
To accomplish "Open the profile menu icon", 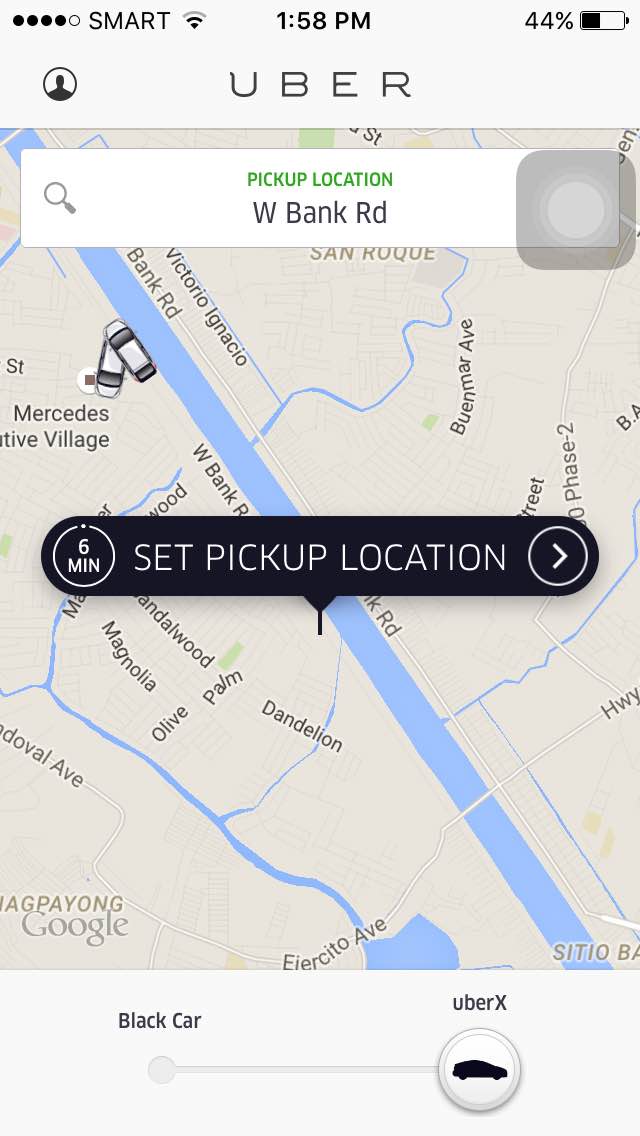I will pyautogui.click(x=60, y=84).
